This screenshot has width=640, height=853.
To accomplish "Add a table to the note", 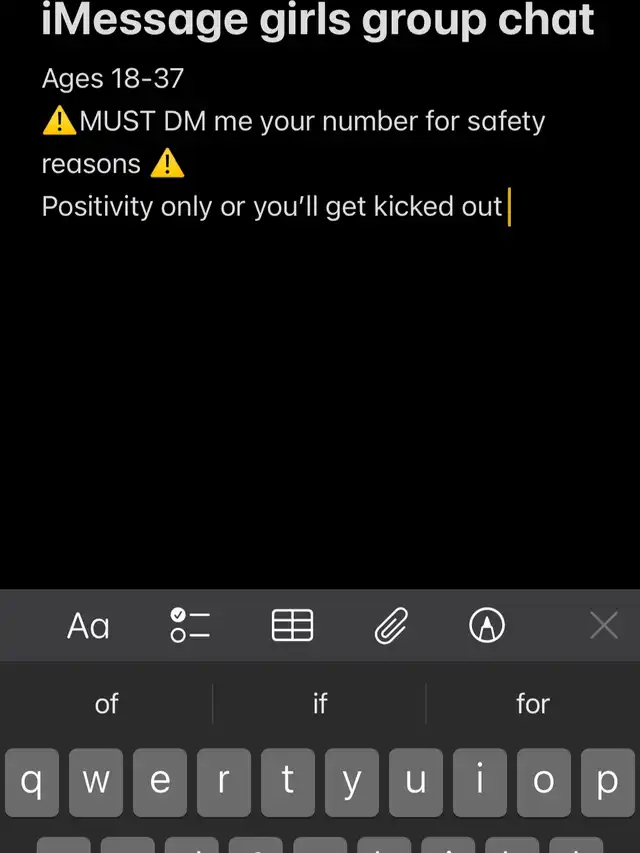I will click(292, 626).
